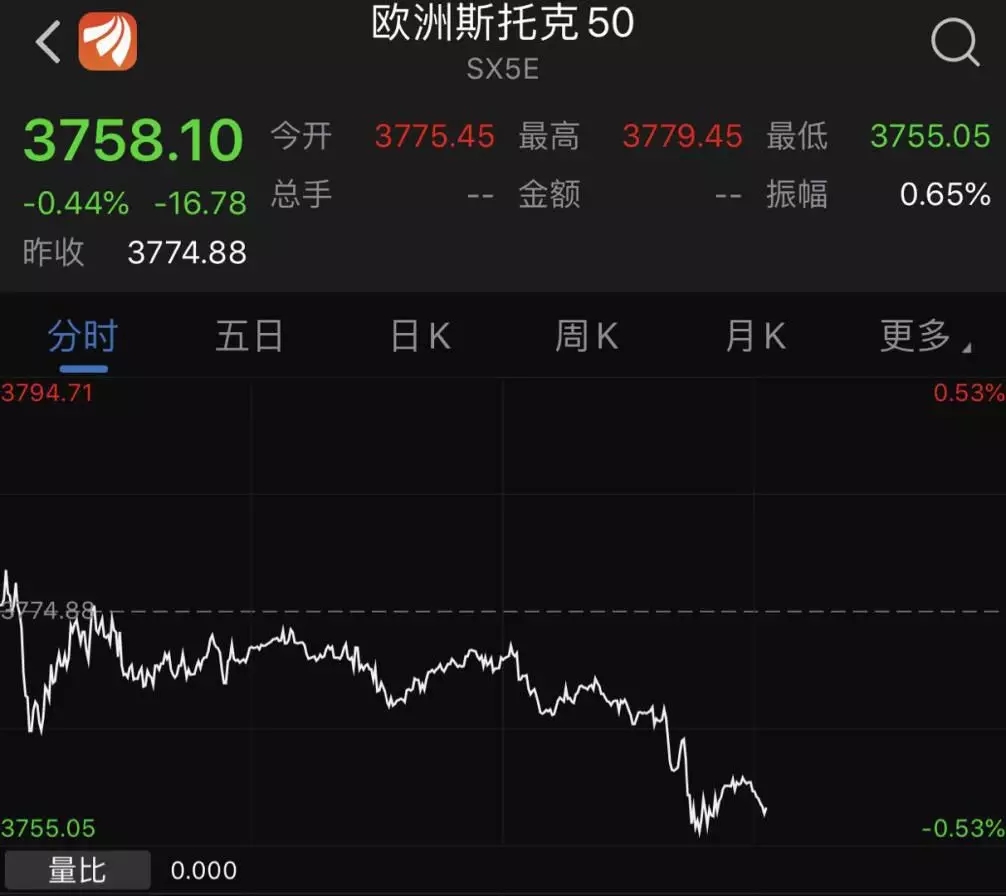Switch to the 五日 five-day chart
The image size is (1006, 896).
click(250, 337)
